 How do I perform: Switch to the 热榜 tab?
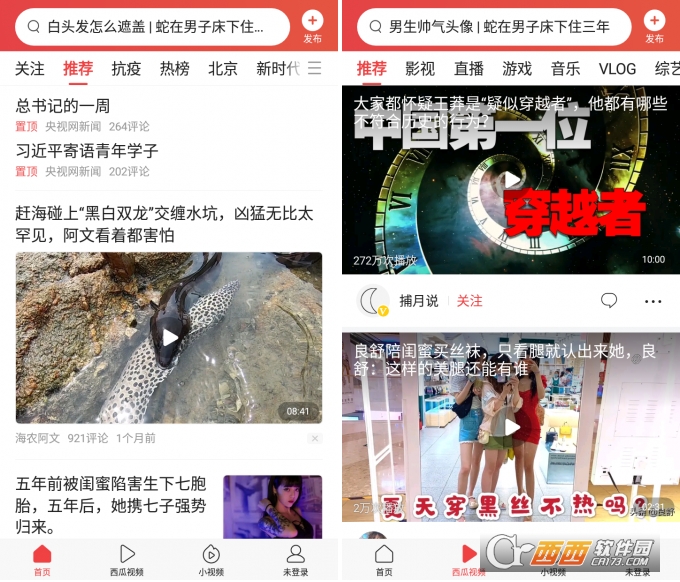[x=175, y=69]
